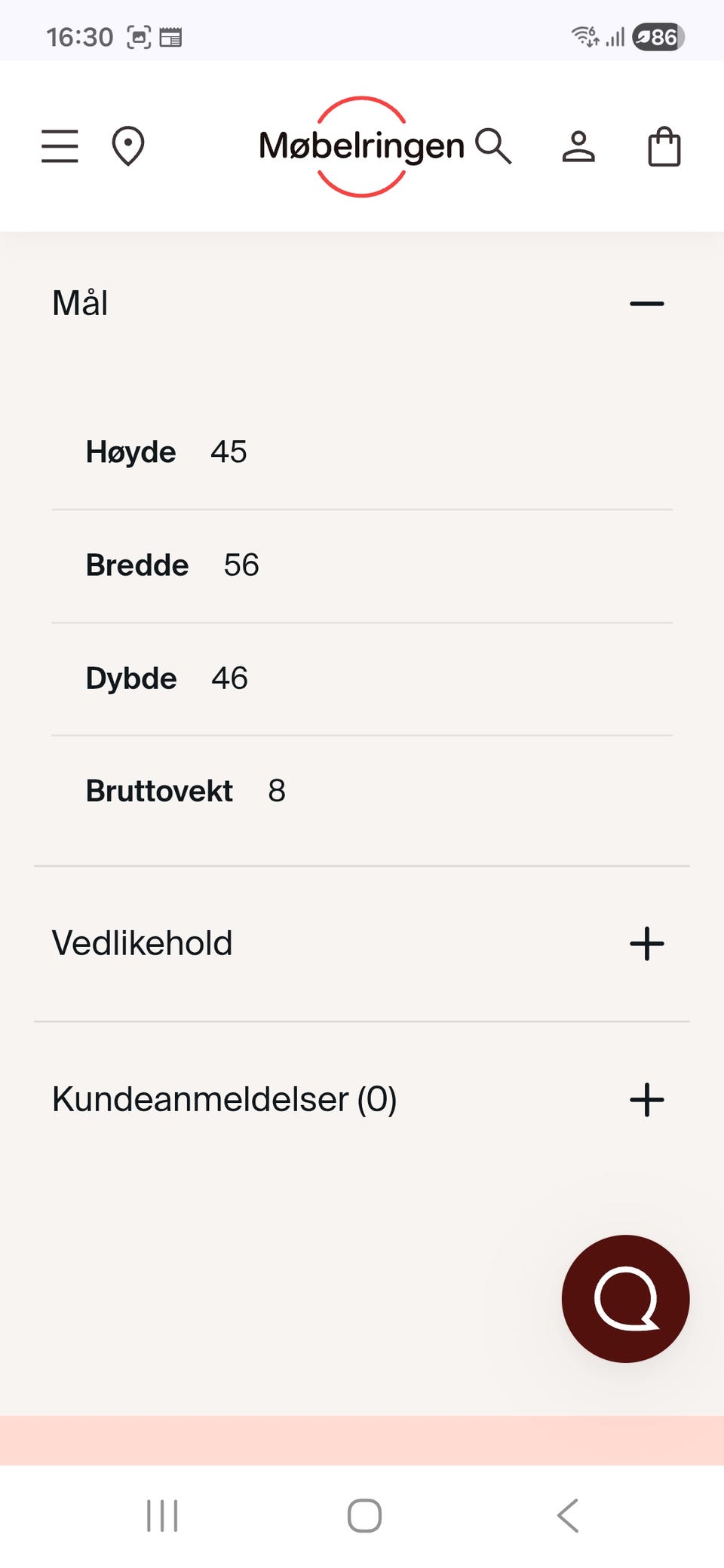Viewport: 724px width, 1568px height.
Task: Open the shopping bag
Action: click(663, 146)
